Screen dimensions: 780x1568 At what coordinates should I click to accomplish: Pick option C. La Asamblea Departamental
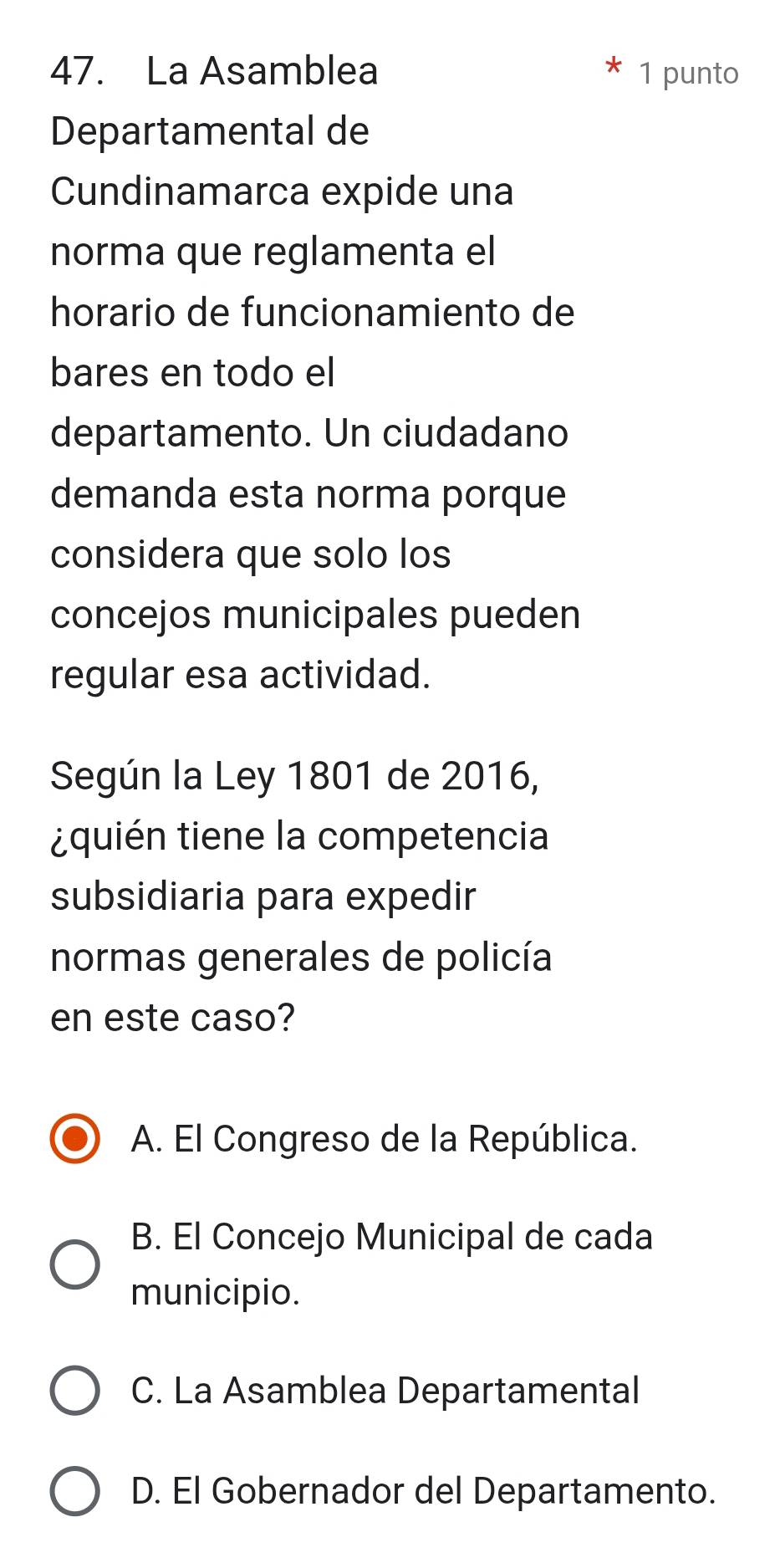[75, 1391]
